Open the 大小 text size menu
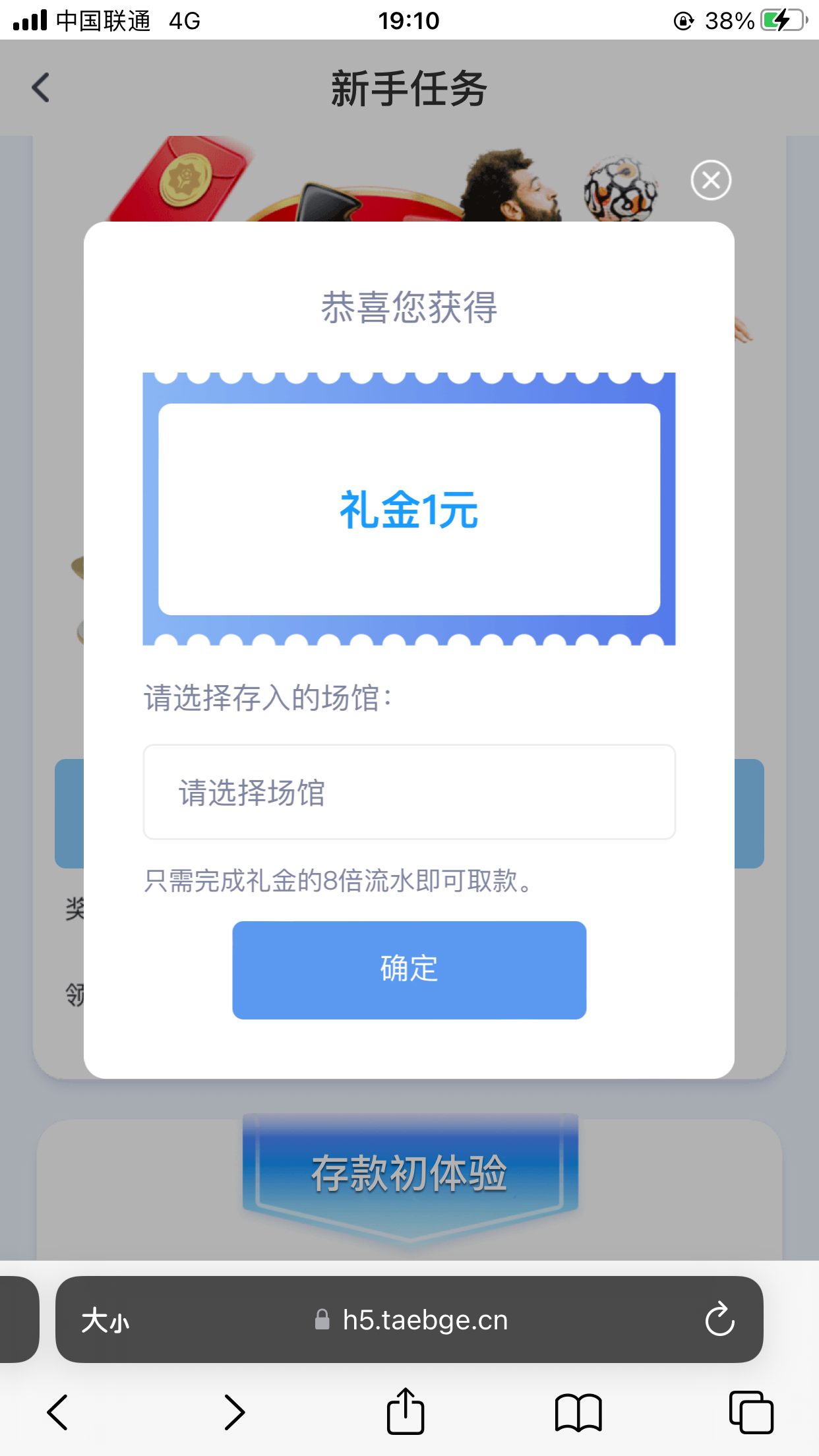This screenshot has width=819, height=1456. tap(106, 1321)
